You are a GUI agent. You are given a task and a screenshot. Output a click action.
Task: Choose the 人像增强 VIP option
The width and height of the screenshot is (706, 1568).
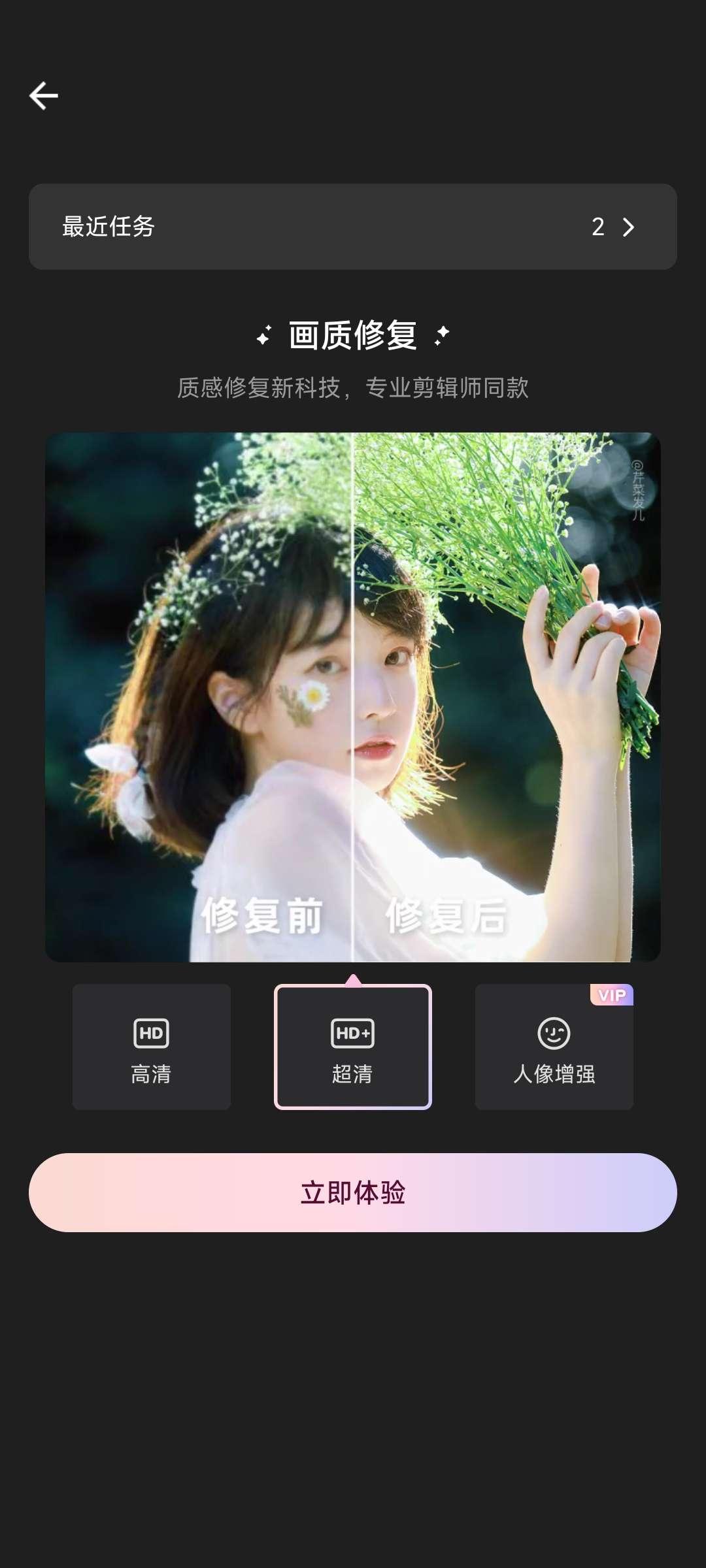(554, 1047)
